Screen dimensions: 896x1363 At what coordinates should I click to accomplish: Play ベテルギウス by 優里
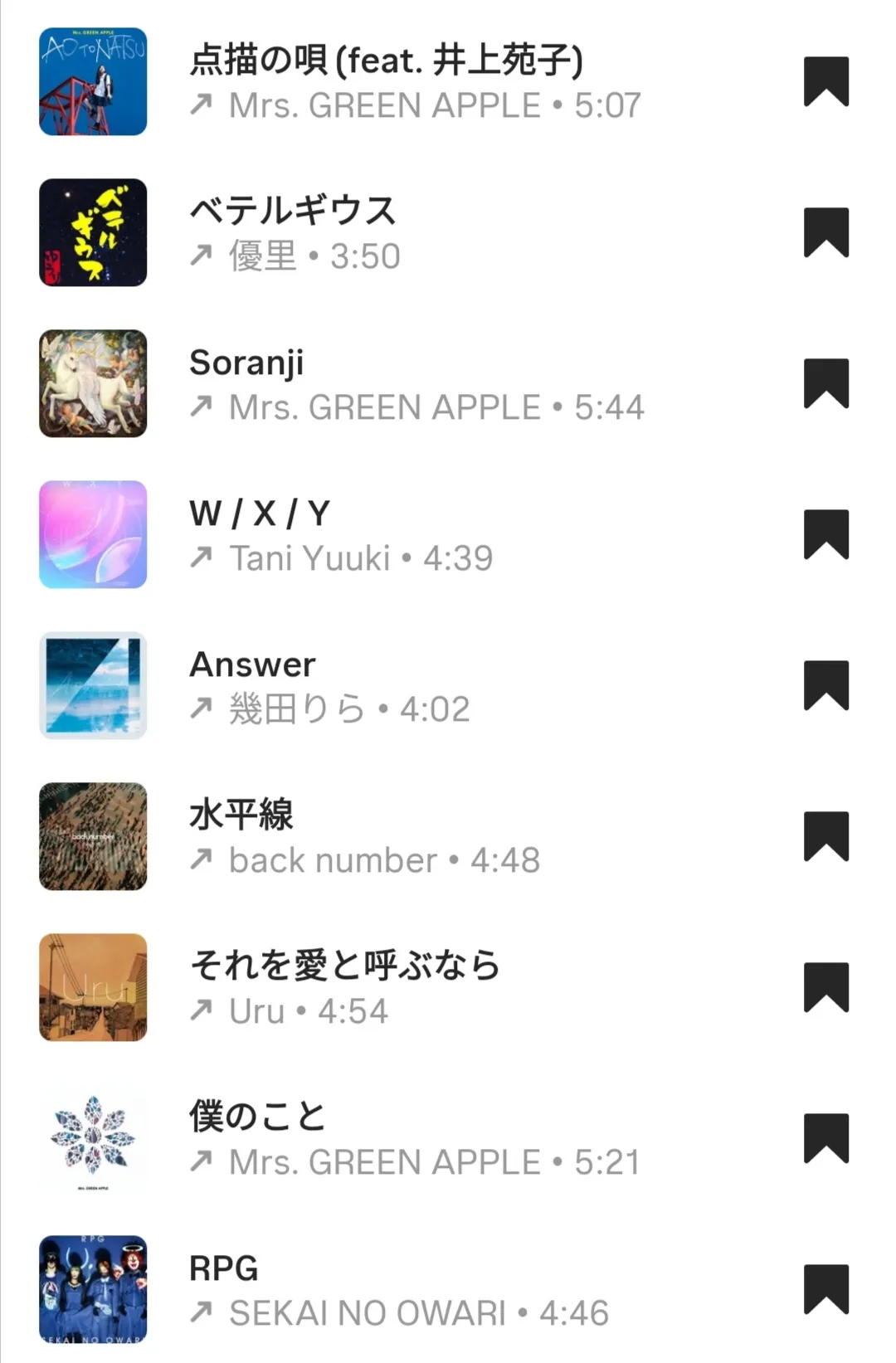(x=293, y=212)
